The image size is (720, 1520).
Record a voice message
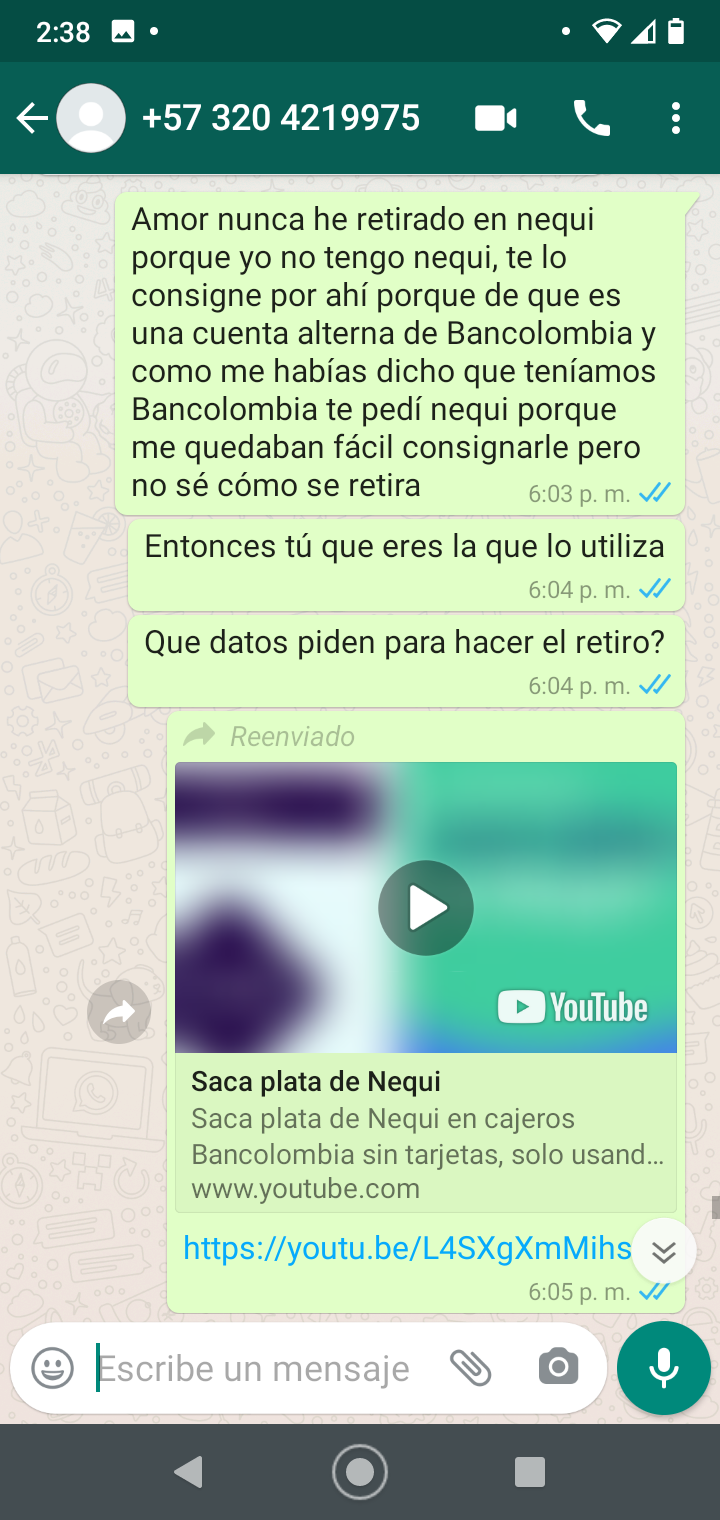[x=663, y=1368]
